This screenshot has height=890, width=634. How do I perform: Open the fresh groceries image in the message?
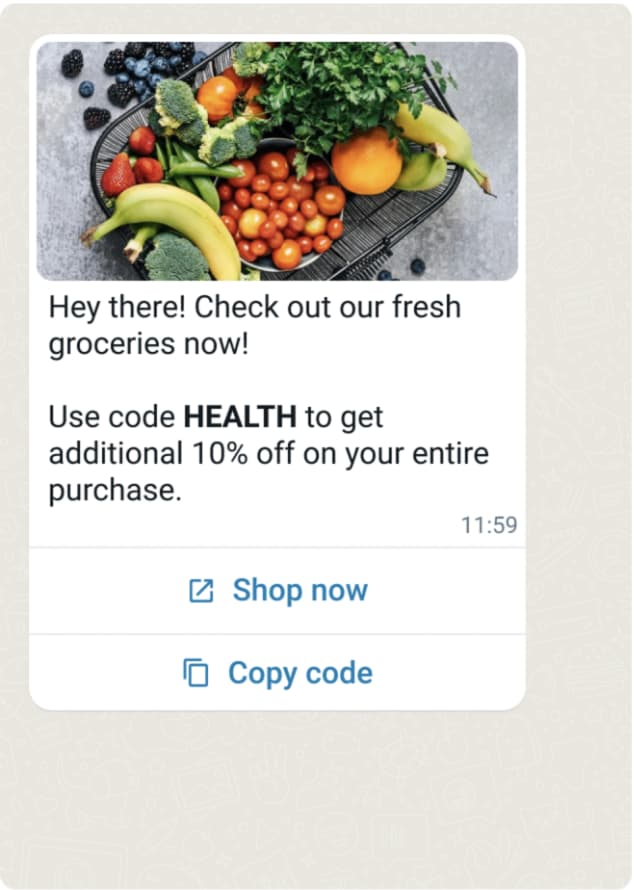coord(277,160)
